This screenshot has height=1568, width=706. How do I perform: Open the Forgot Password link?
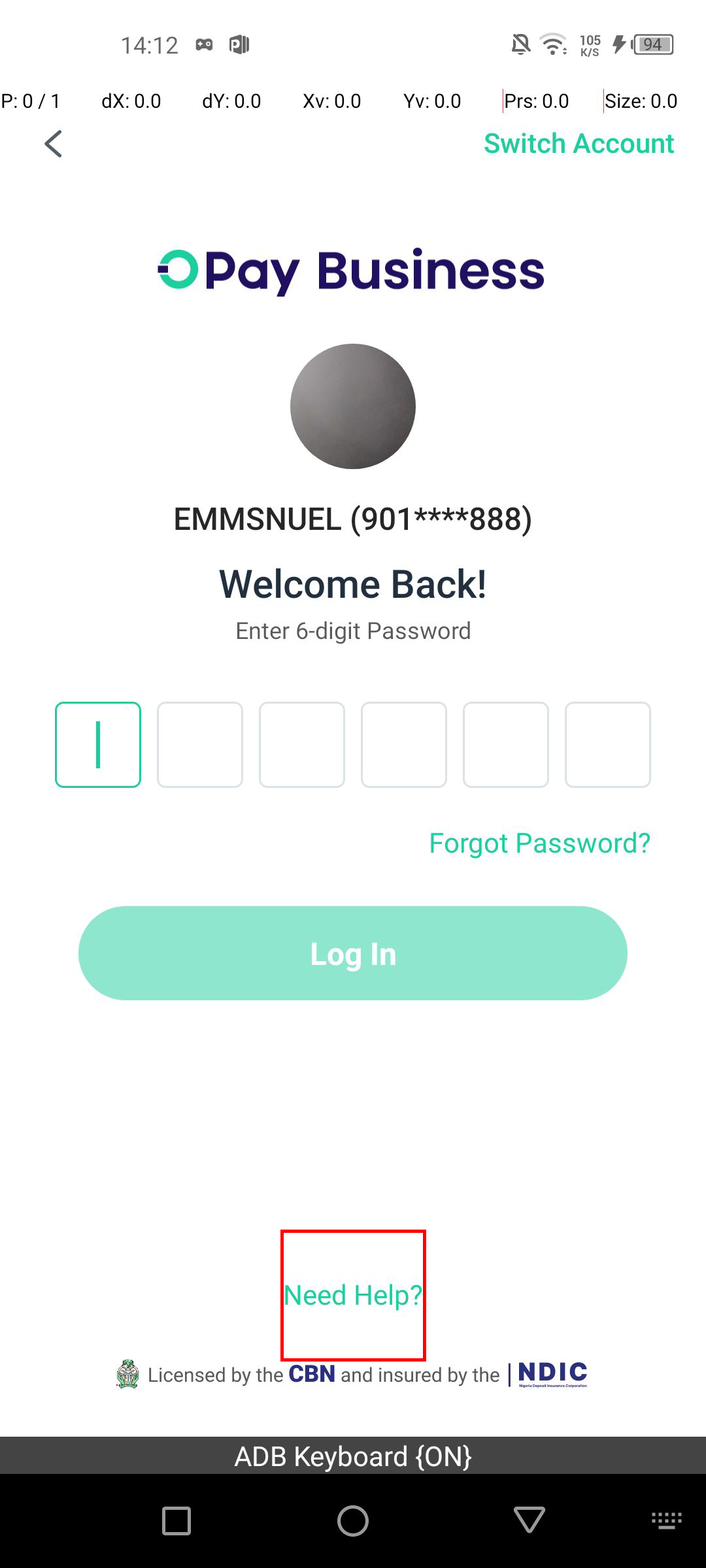pyautogui.click(x=539, y=843)
